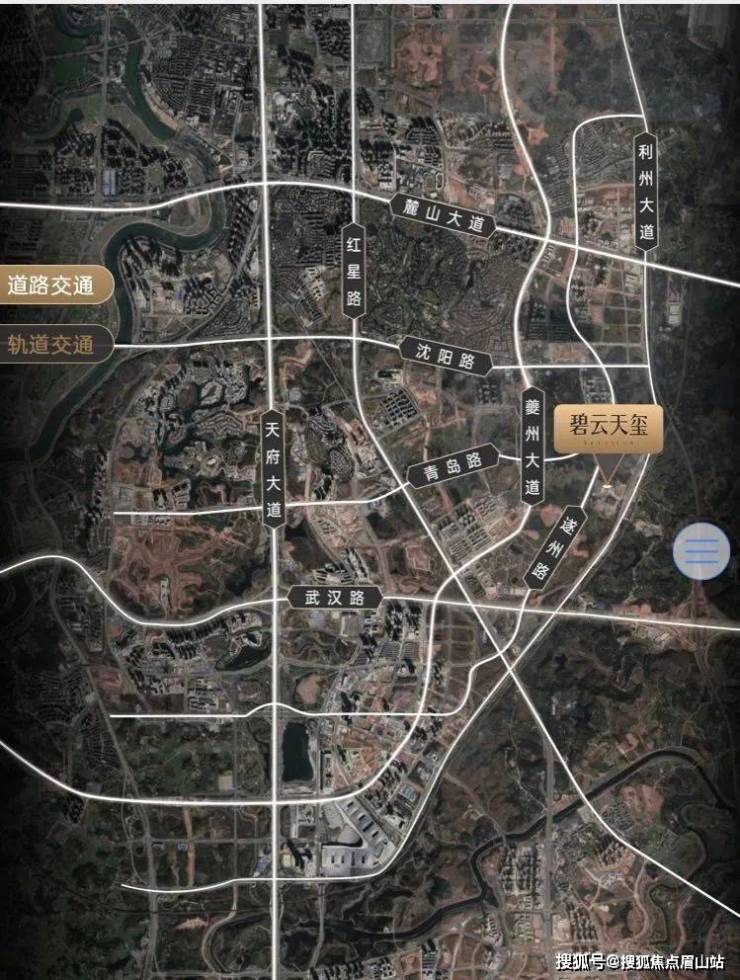Switch to the 轨道交通 tab

(52, 345)
